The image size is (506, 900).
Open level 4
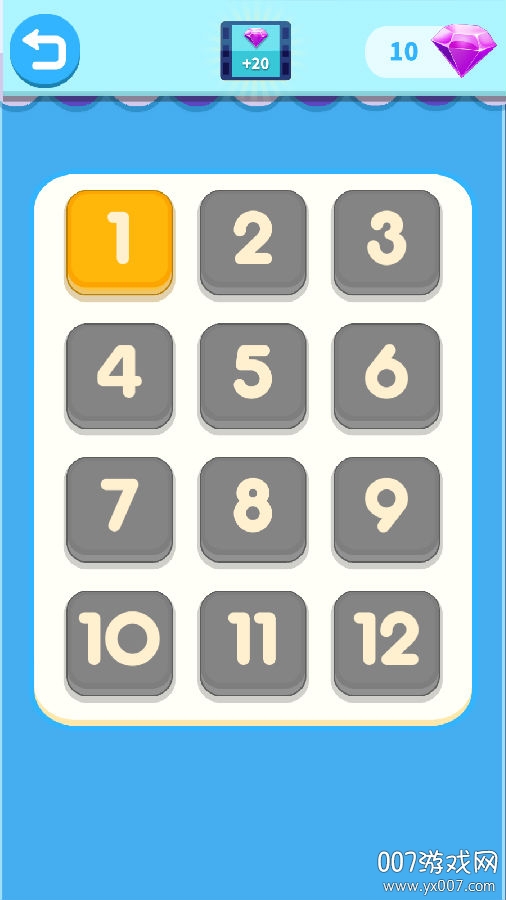[120, 376]
